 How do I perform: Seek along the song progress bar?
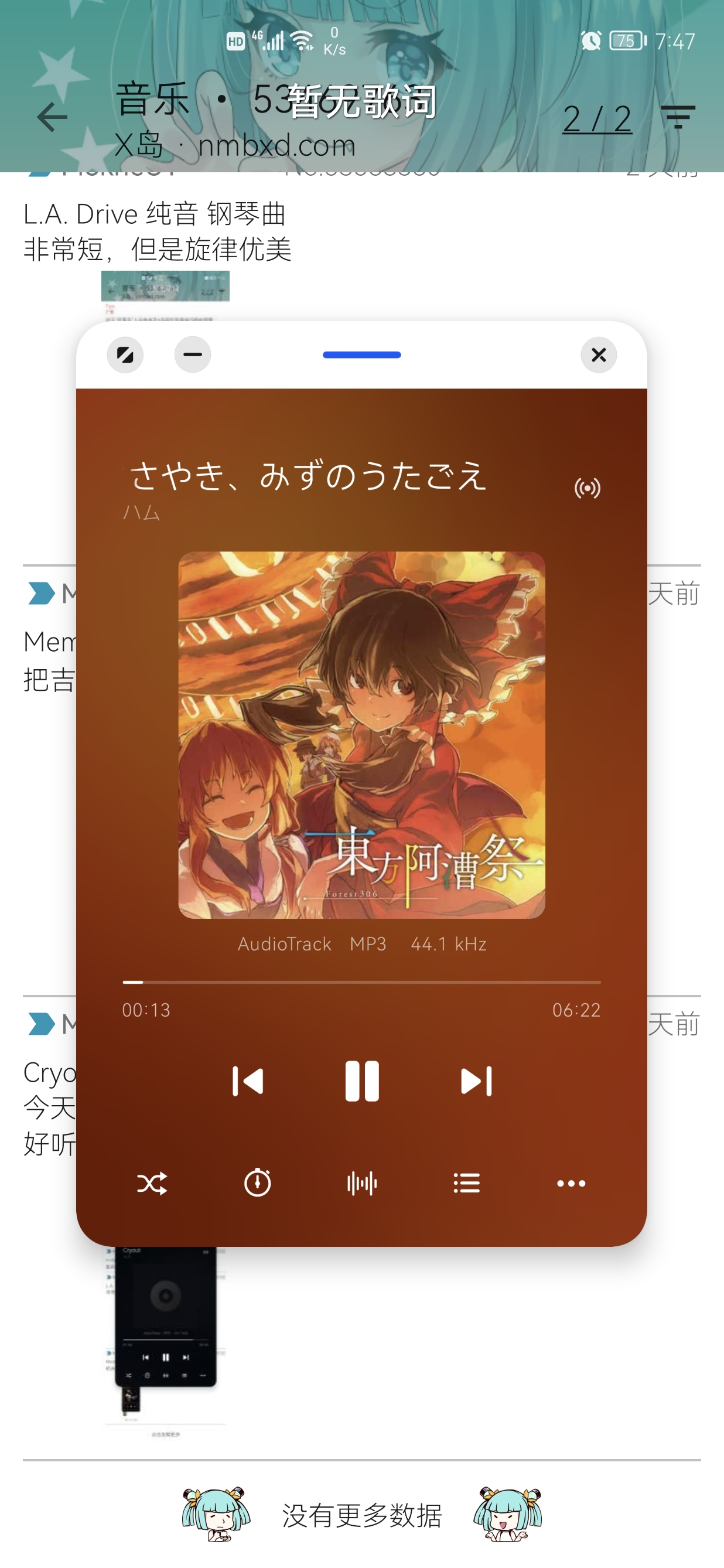click(x=361, y=982)
